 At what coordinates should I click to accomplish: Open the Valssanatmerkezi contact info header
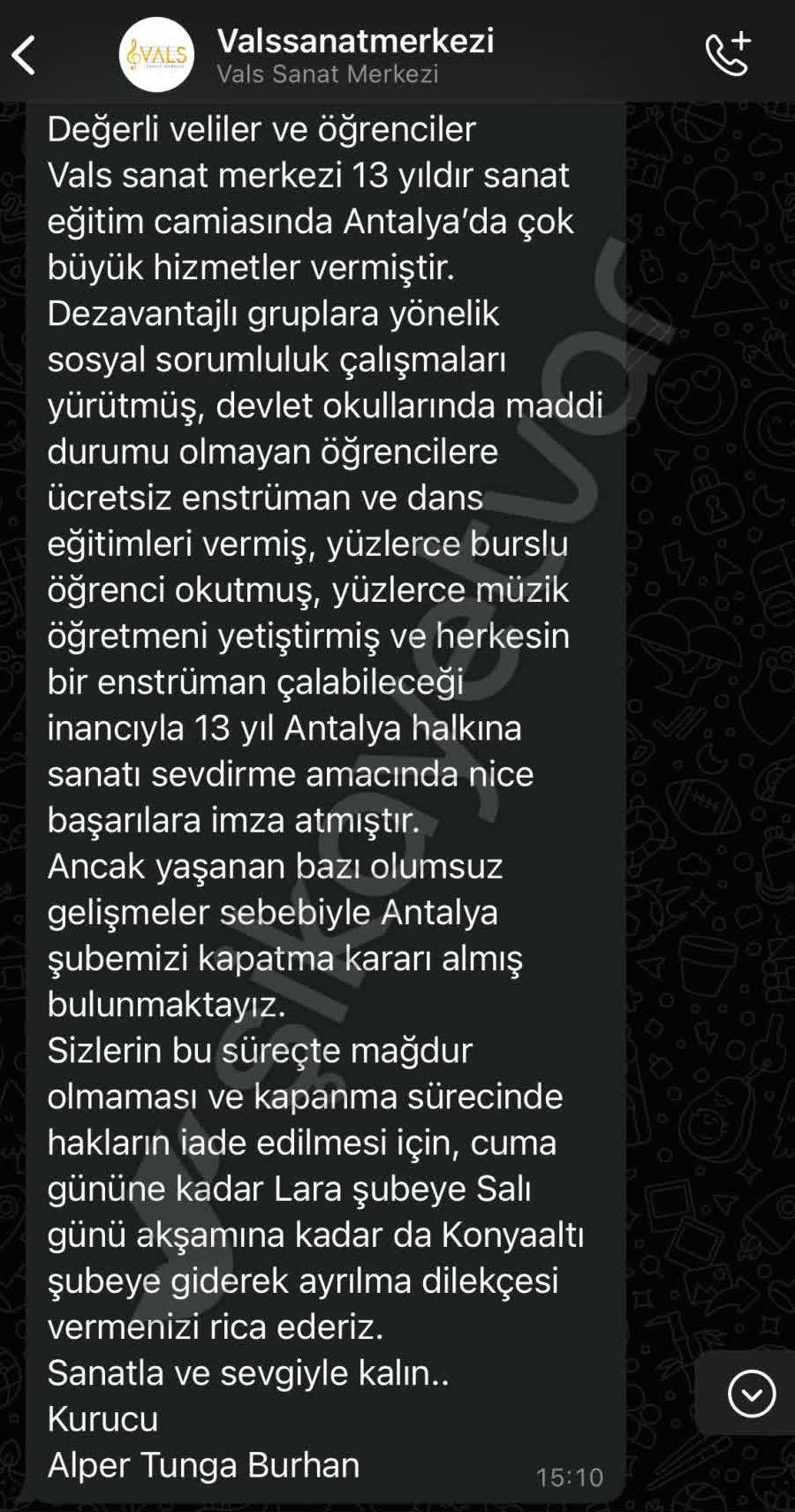pyautogui.click(x=353, y=54)
